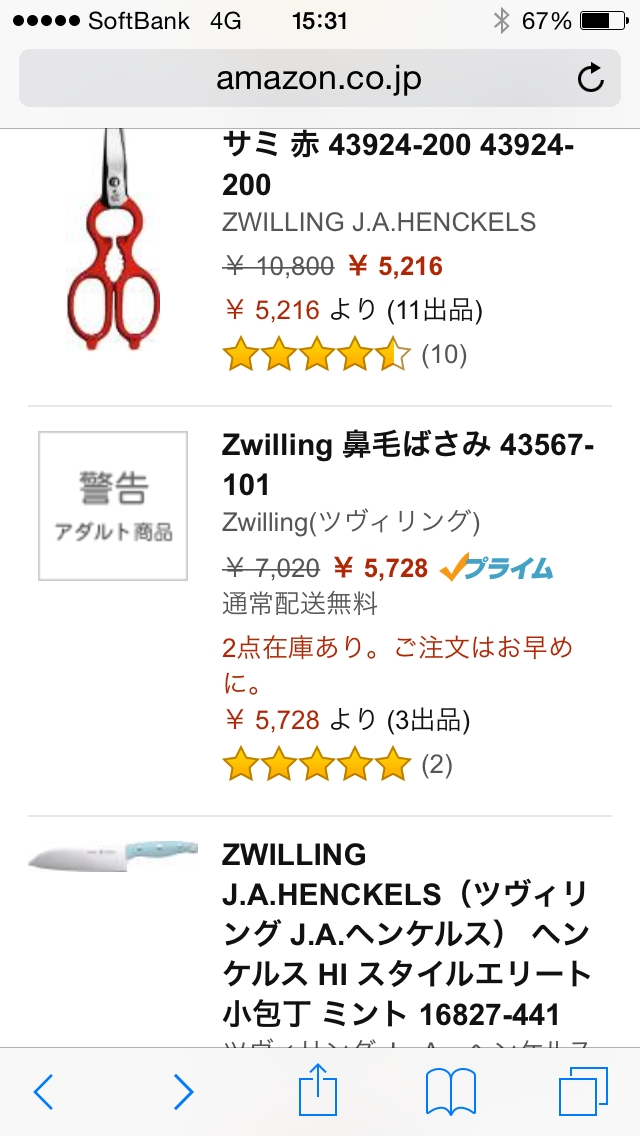Open the red kitchen scissors 43924-200 listing
Image resolution: width=640 pixels, height=1136 pixels.
coord(398,166)
